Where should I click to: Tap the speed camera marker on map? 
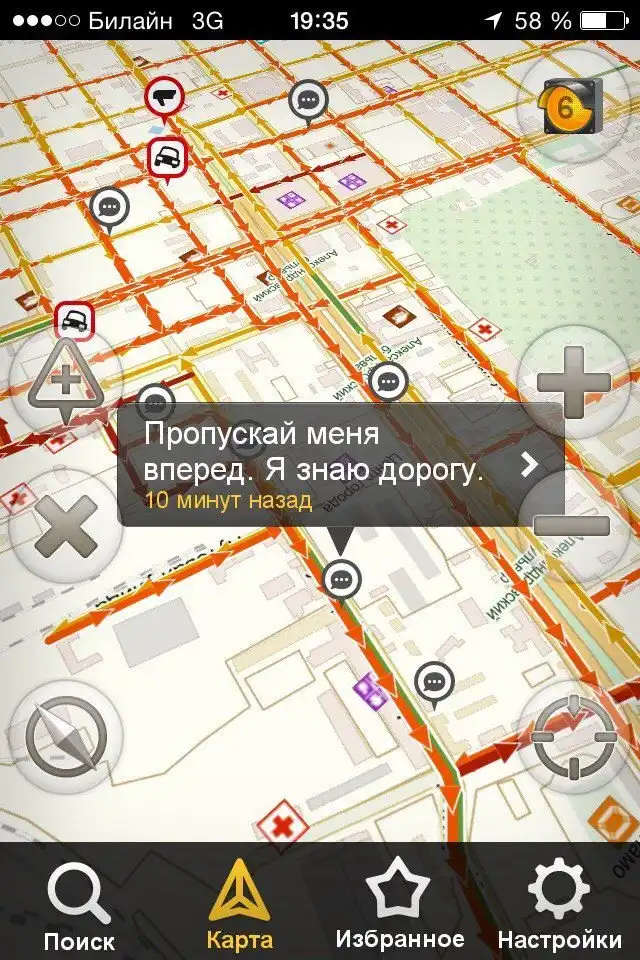(x=165, y=99)
